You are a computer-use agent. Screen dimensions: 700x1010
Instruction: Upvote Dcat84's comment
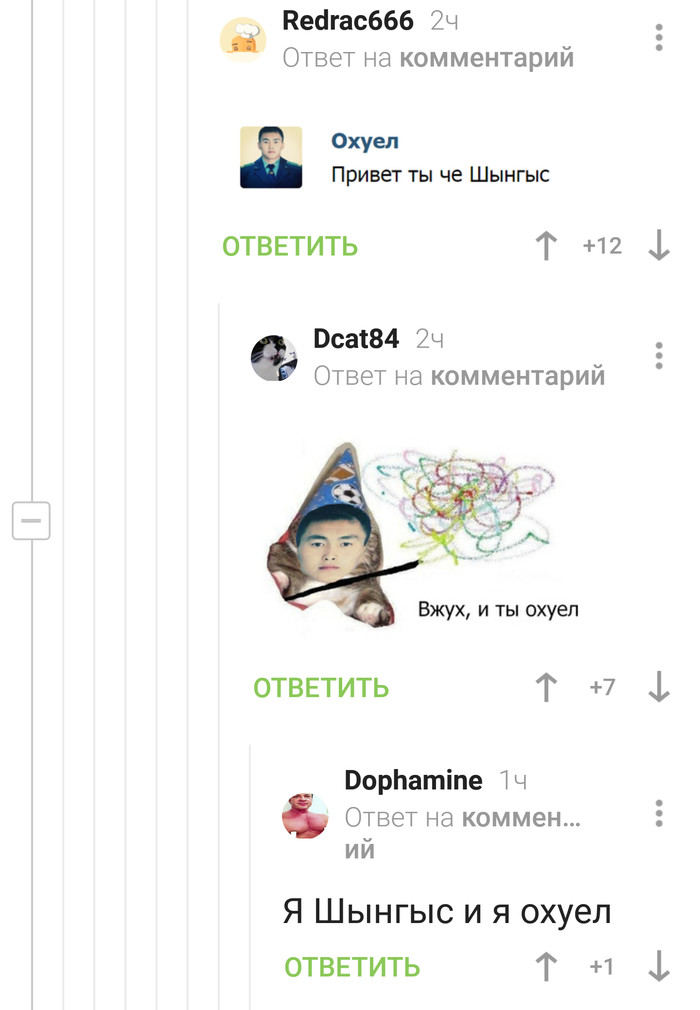click(546, 687)
